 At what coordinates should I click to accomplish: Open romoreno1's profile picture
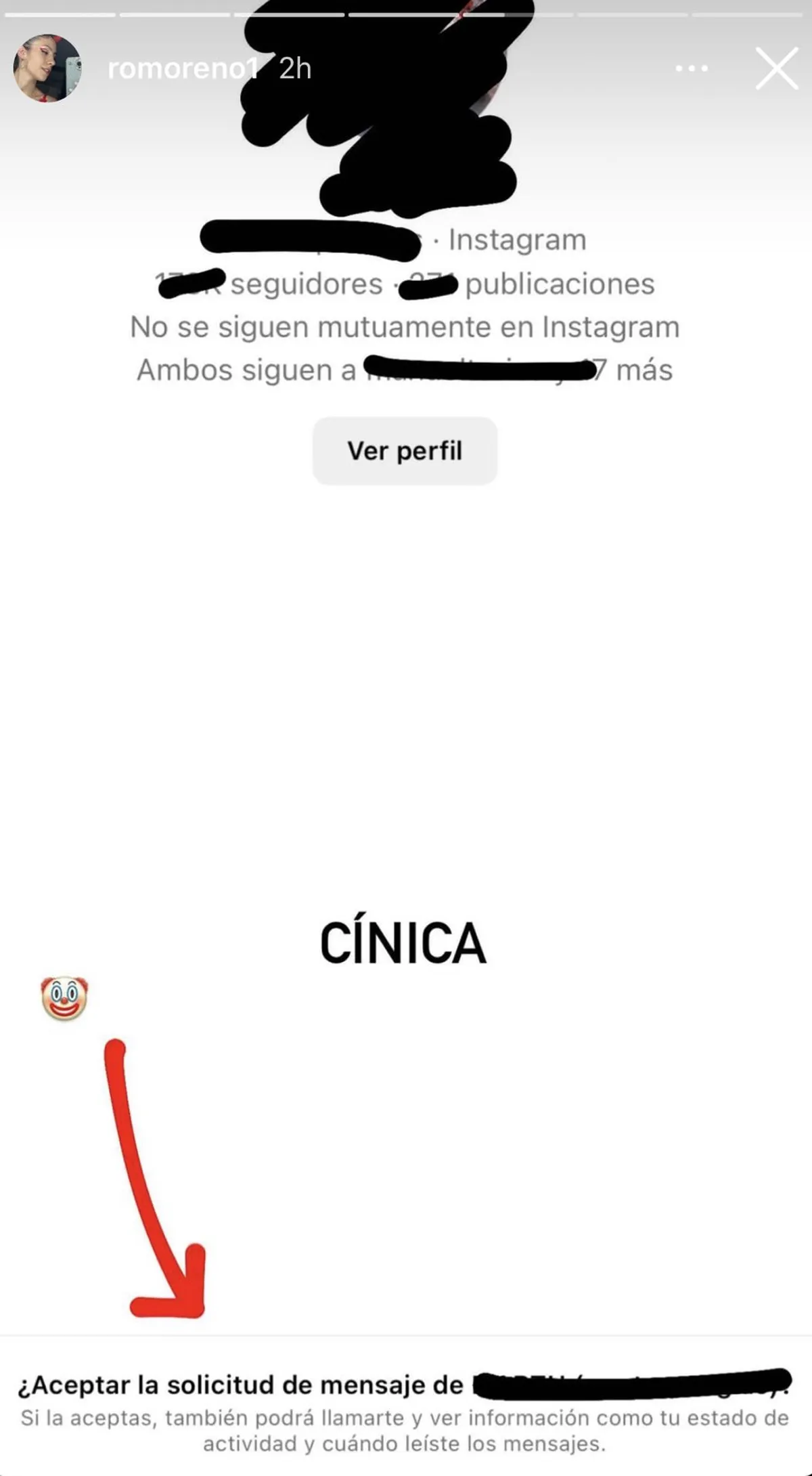pos(47,68)
